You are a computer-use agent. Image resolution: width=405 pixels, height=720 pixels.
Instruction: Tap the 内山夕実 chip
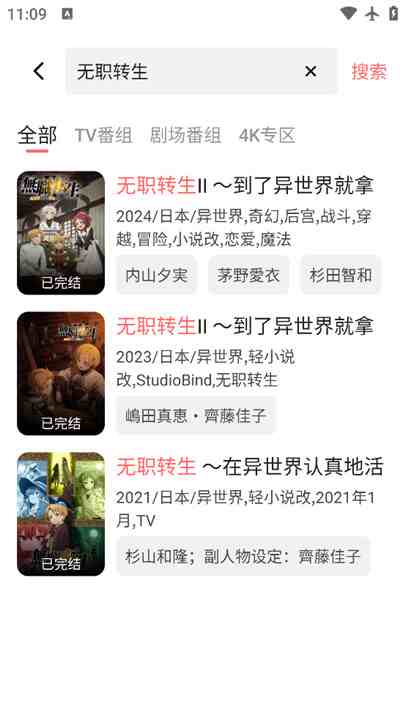click(156, 275)
